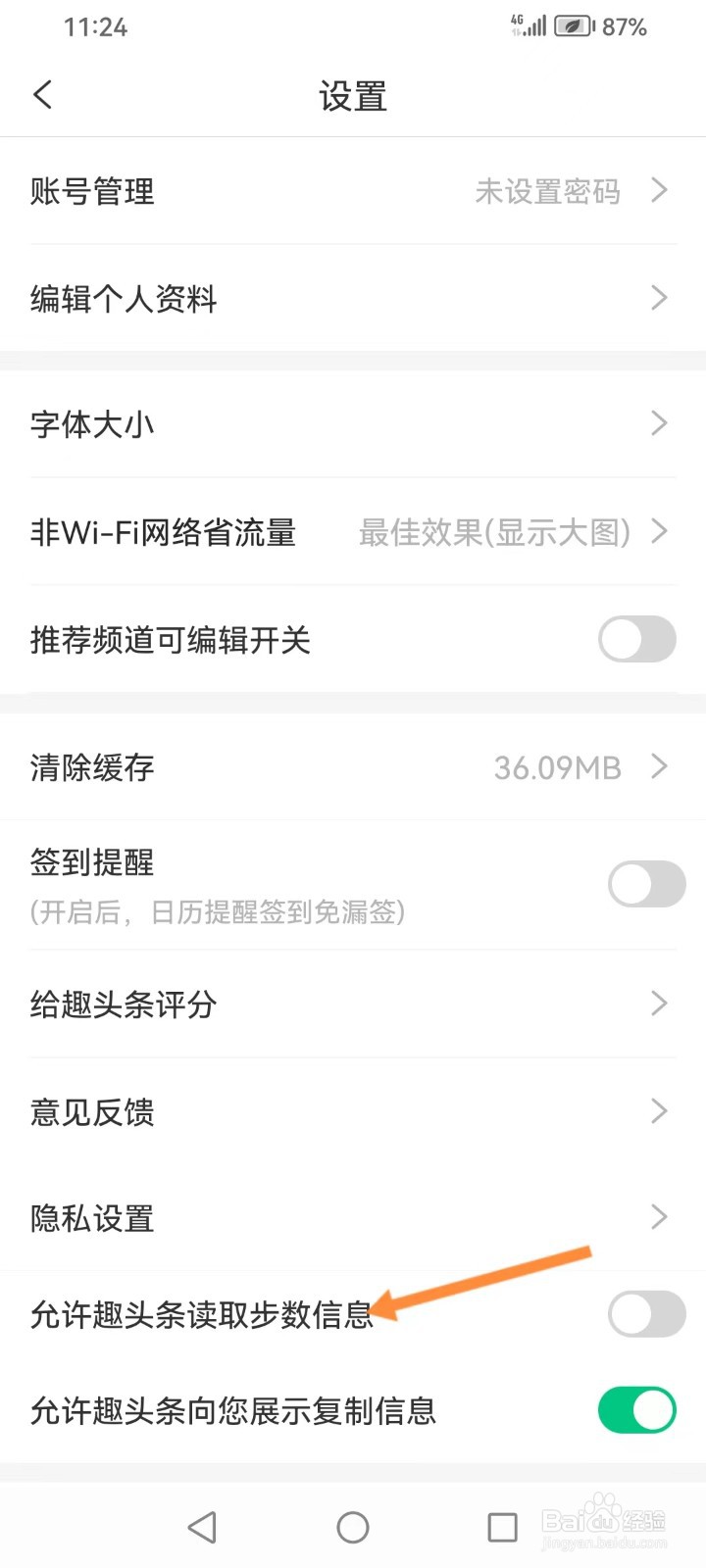Open 意见反馈 feedback page

tap(353, 1110)
